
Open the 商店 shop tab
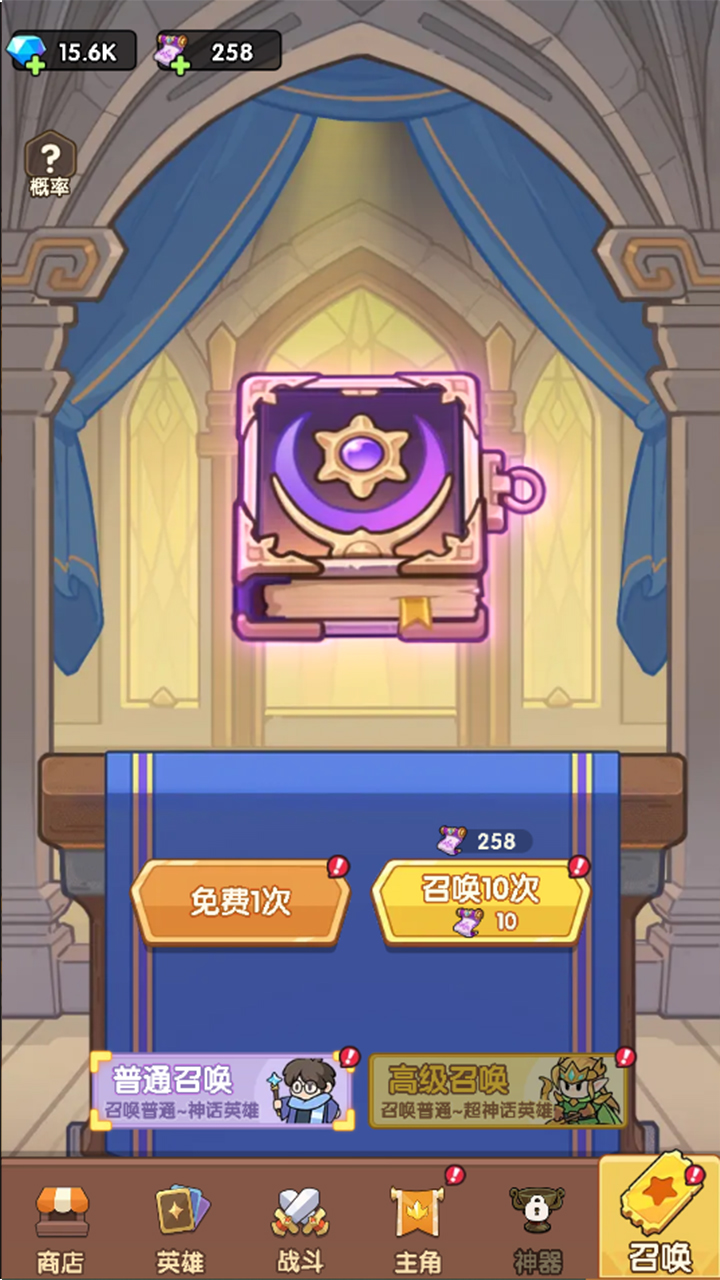coord(60,1228)
